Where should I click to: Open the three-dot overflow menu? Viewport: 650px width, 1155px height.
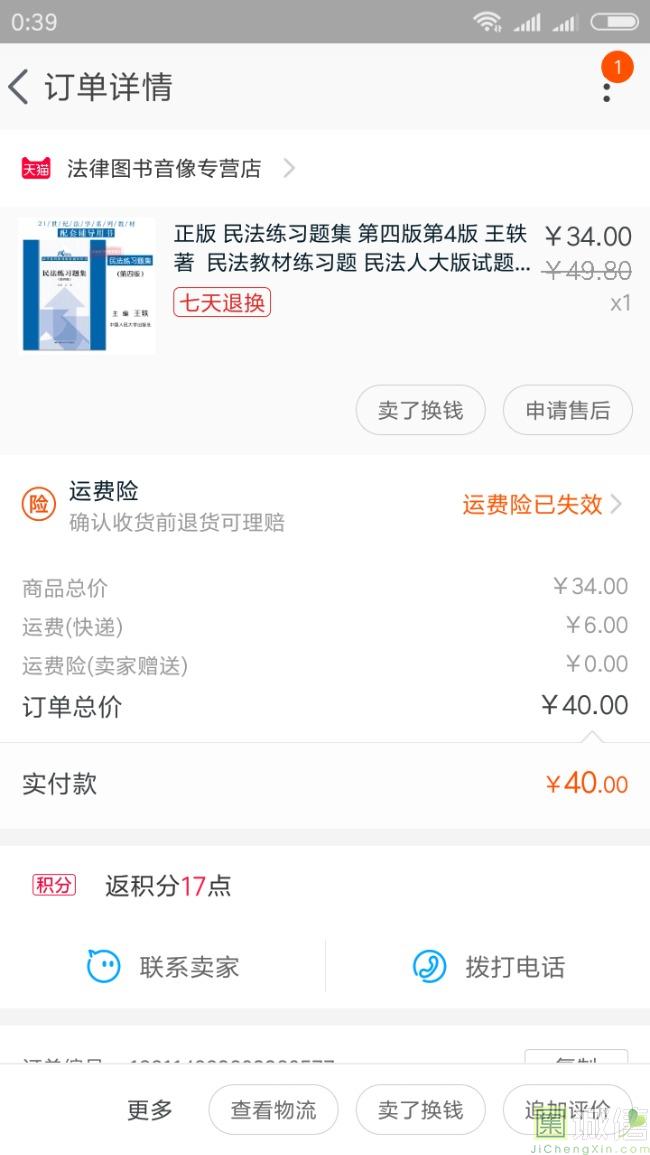tap(606, 88)
